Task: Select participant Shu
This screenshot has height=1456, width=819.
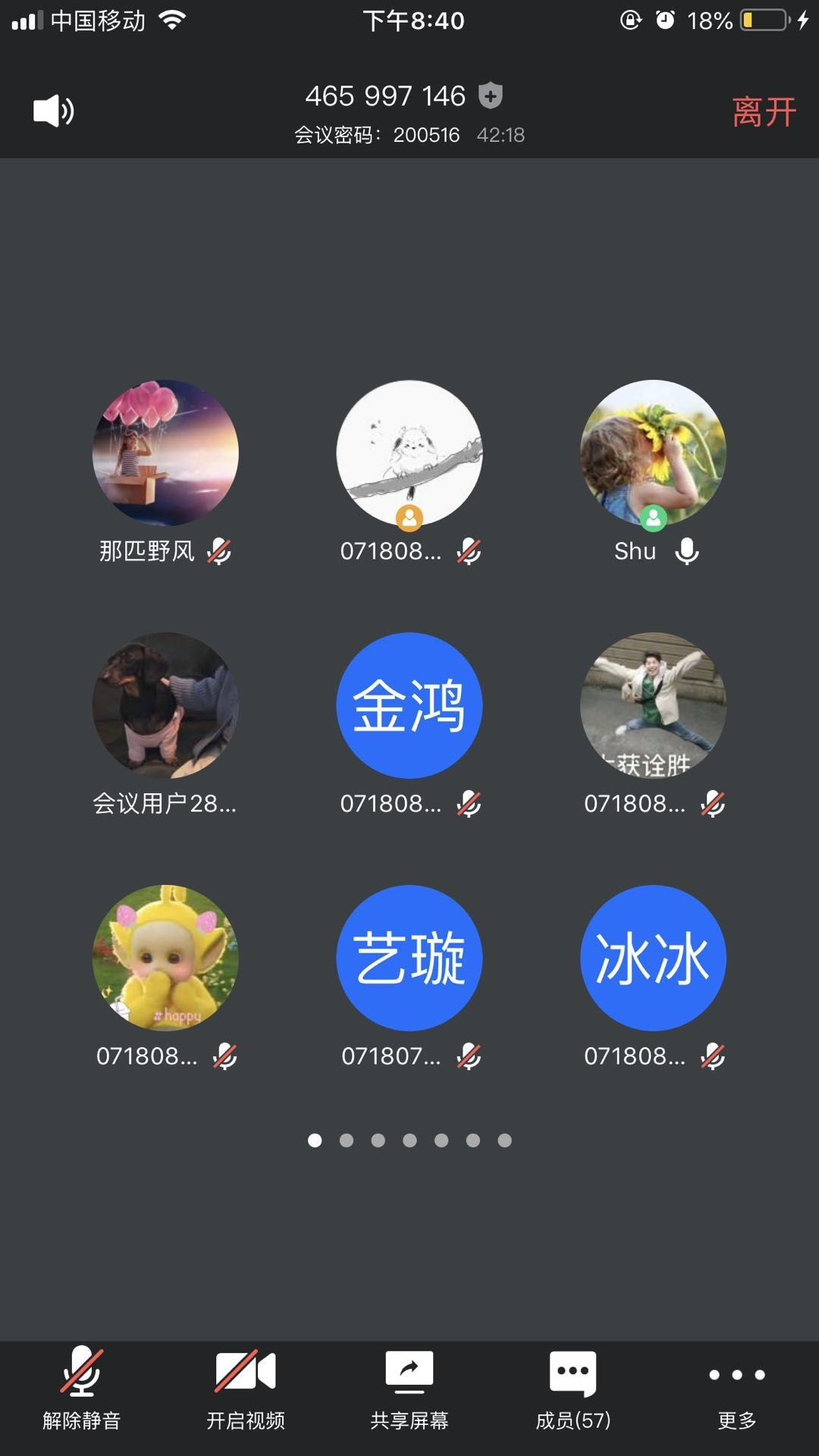Action: click(x=653, y=453)
